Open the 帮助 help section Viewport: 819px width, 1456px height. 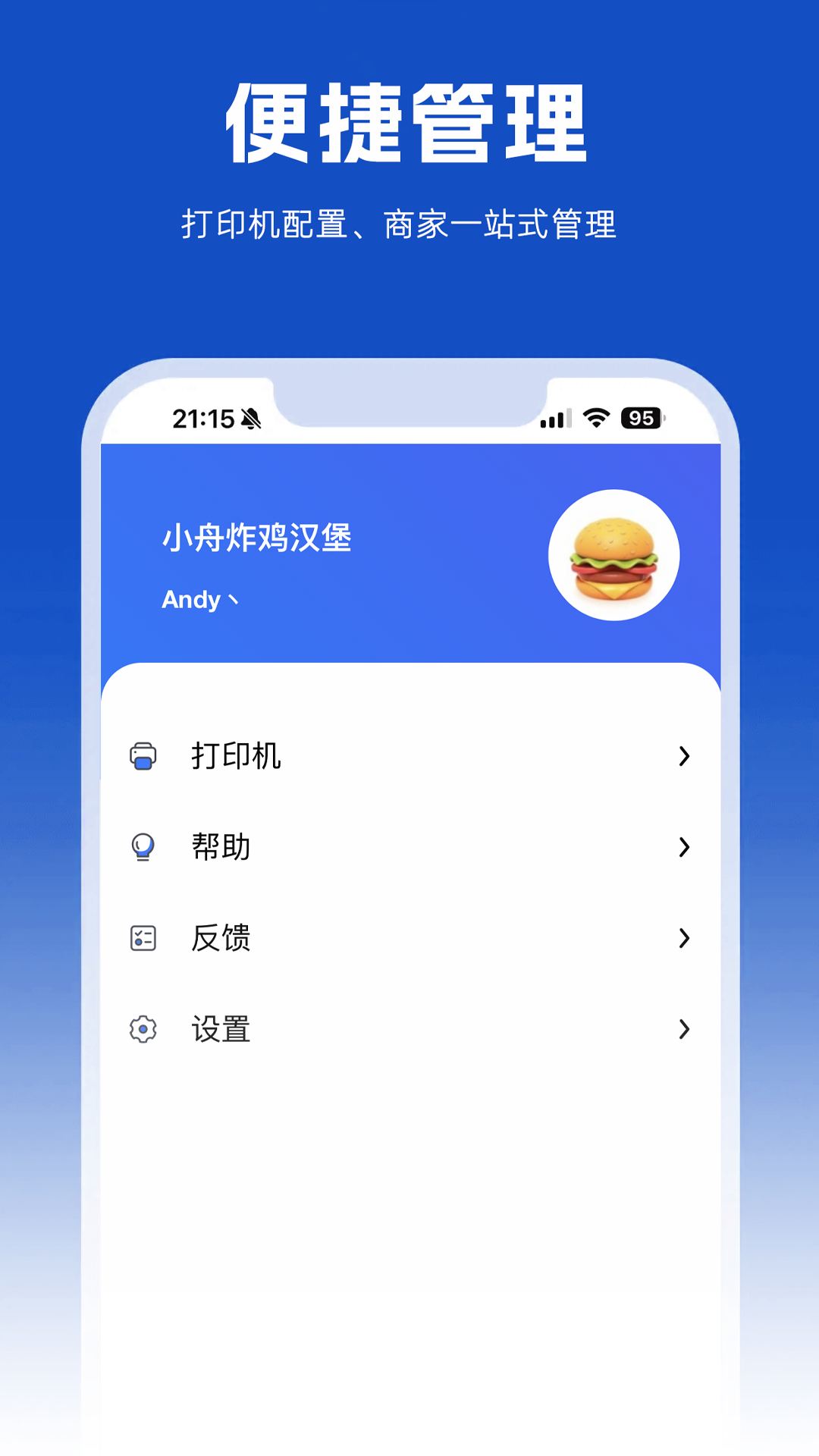(x=222, y=847)
